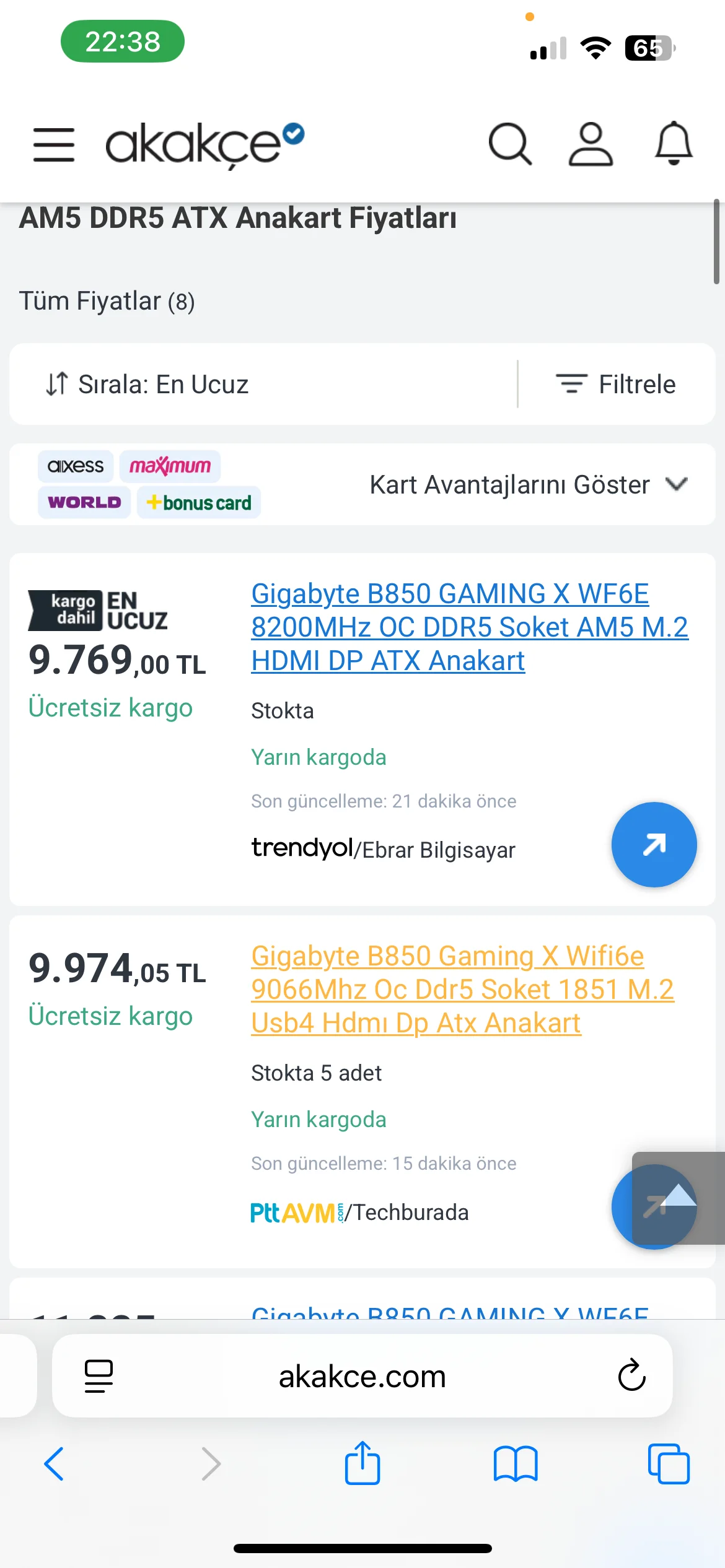Open the notifications bell
This screenshot has height=1568, width=725.
[674, 144]
